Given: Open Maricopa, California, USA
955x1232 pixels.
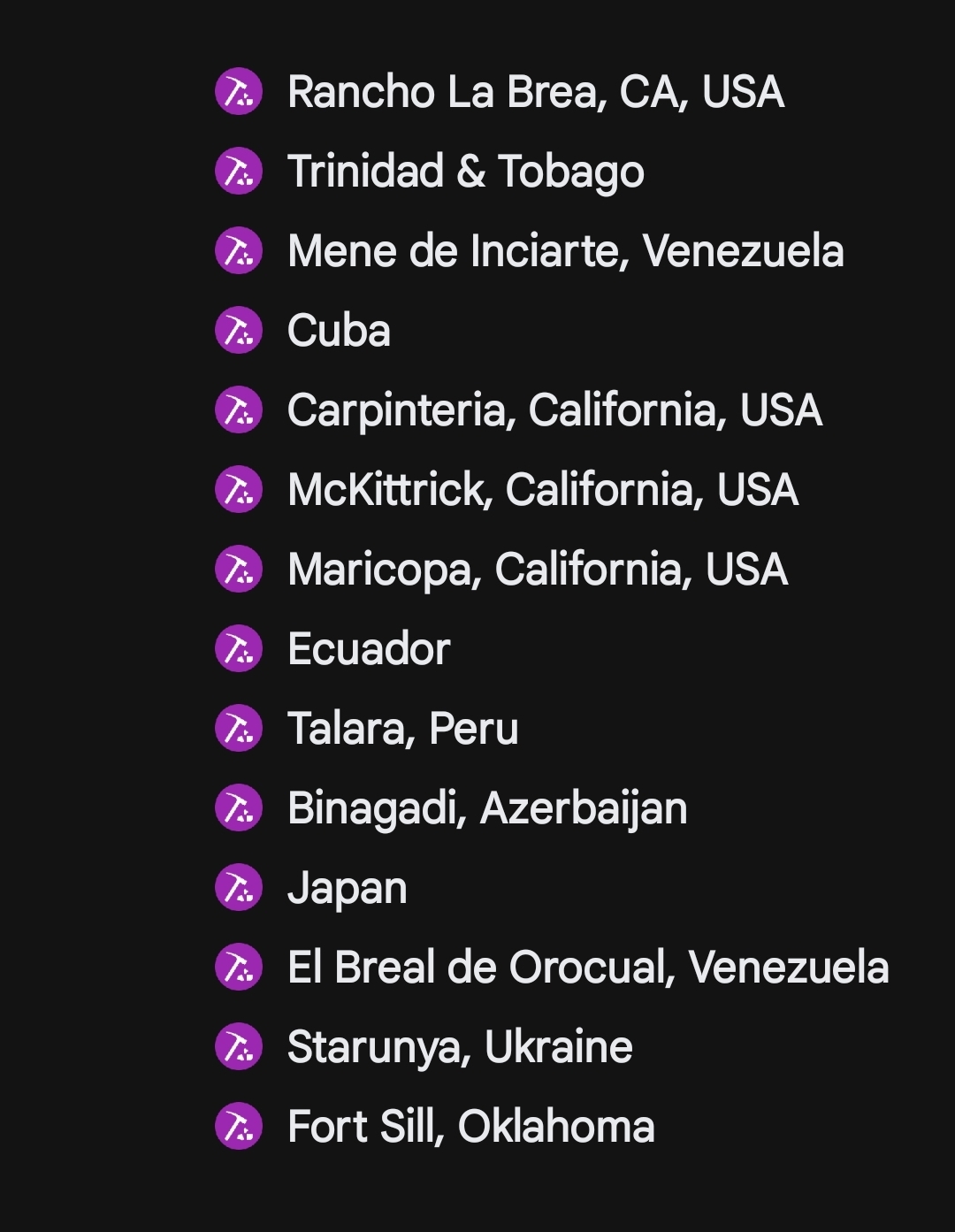Looking at the screenshot, I should (537, 570).
